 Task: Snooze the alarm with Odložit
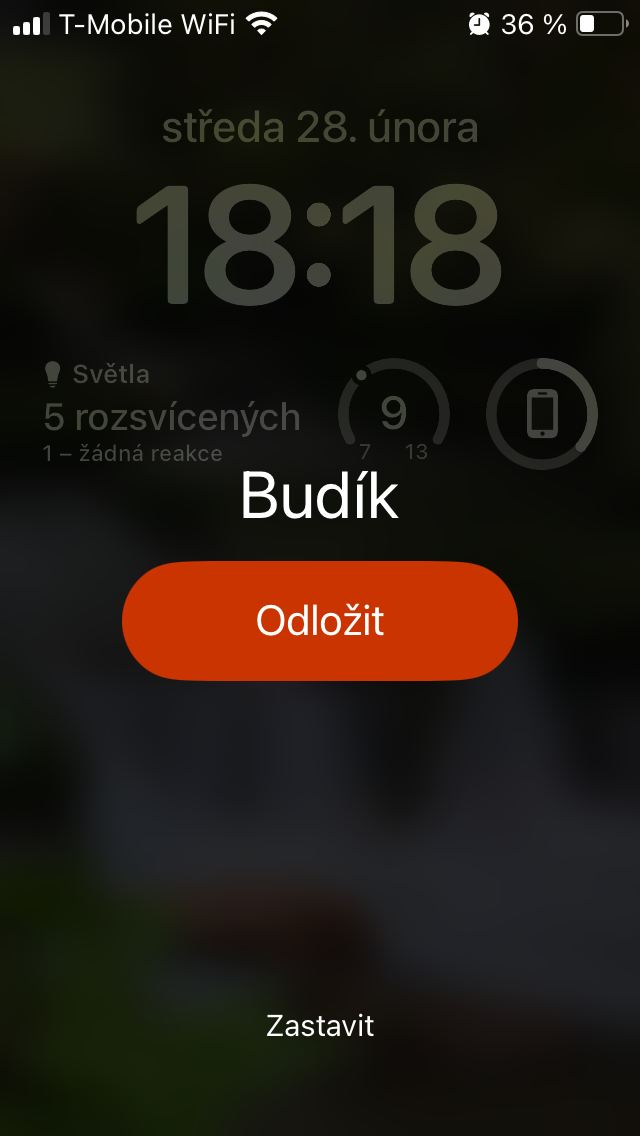320,621
